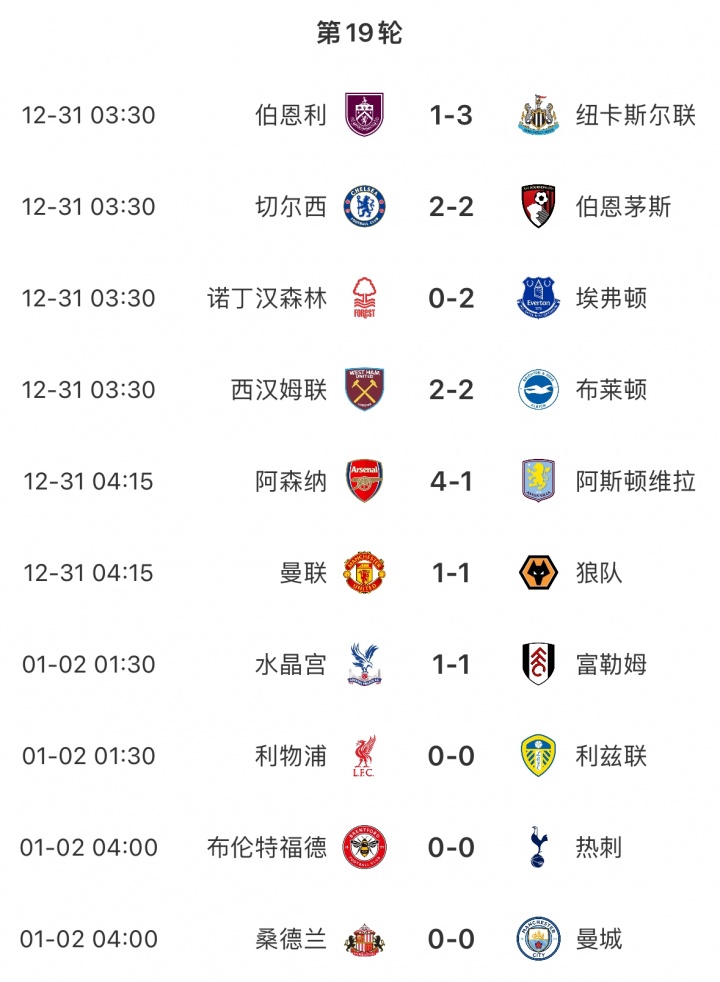Select the Chelsea club logo
The width and height of the screenshot is (720, 982).
364,206
